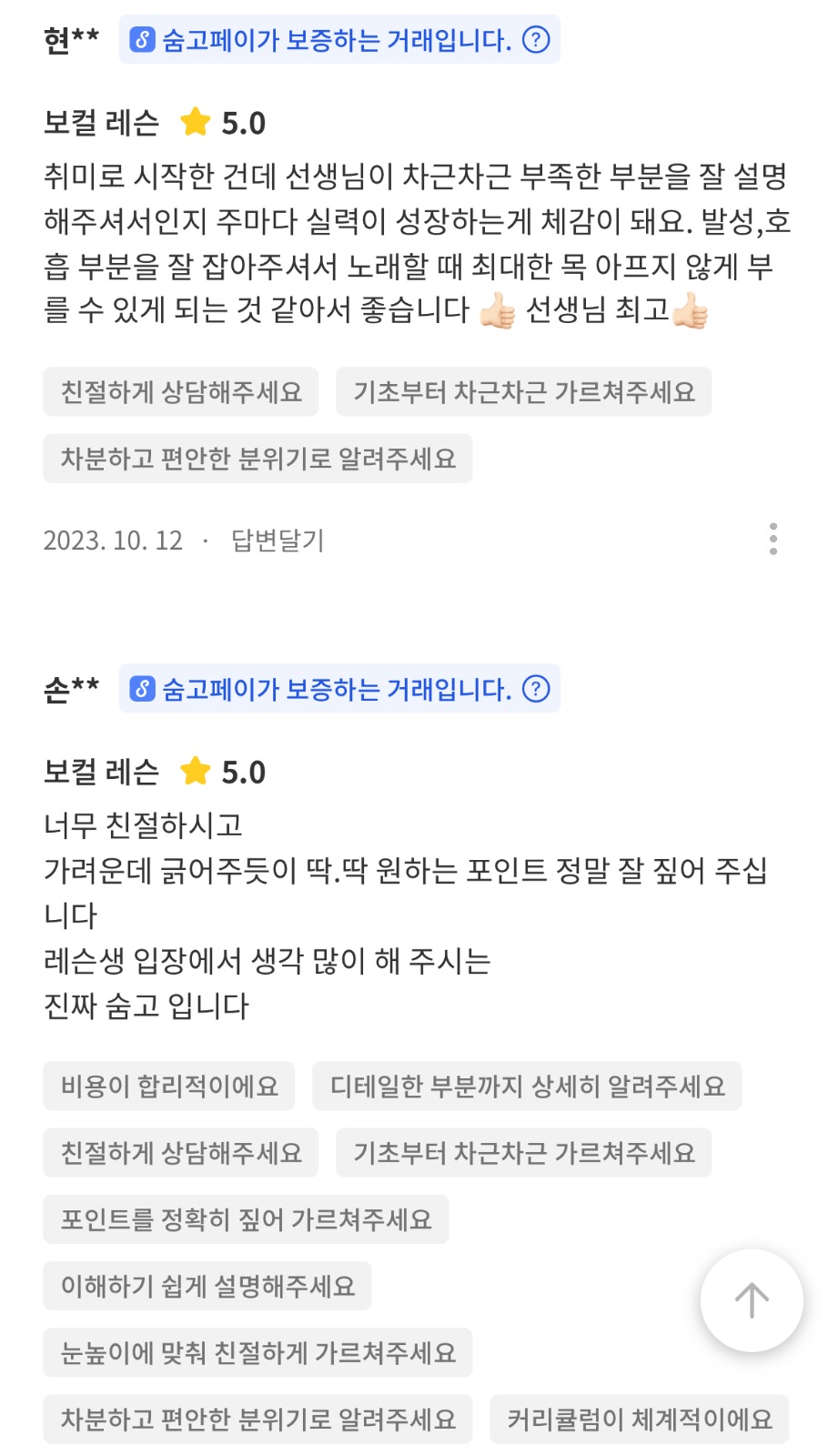Select the 눈높이에 맞춰 친절하게 가르쳐주세요 tag

pos(257,1352)
